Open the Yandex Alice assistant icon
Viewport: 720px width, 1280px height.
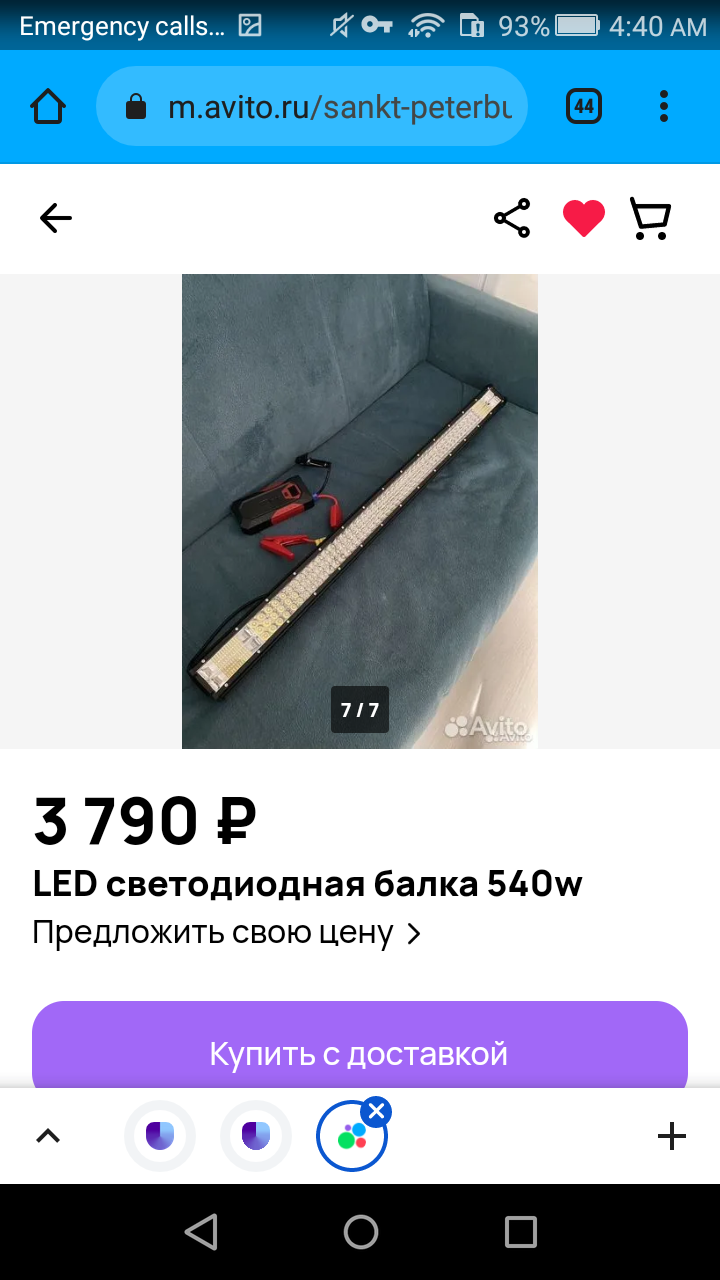[x=352, y=1135]
